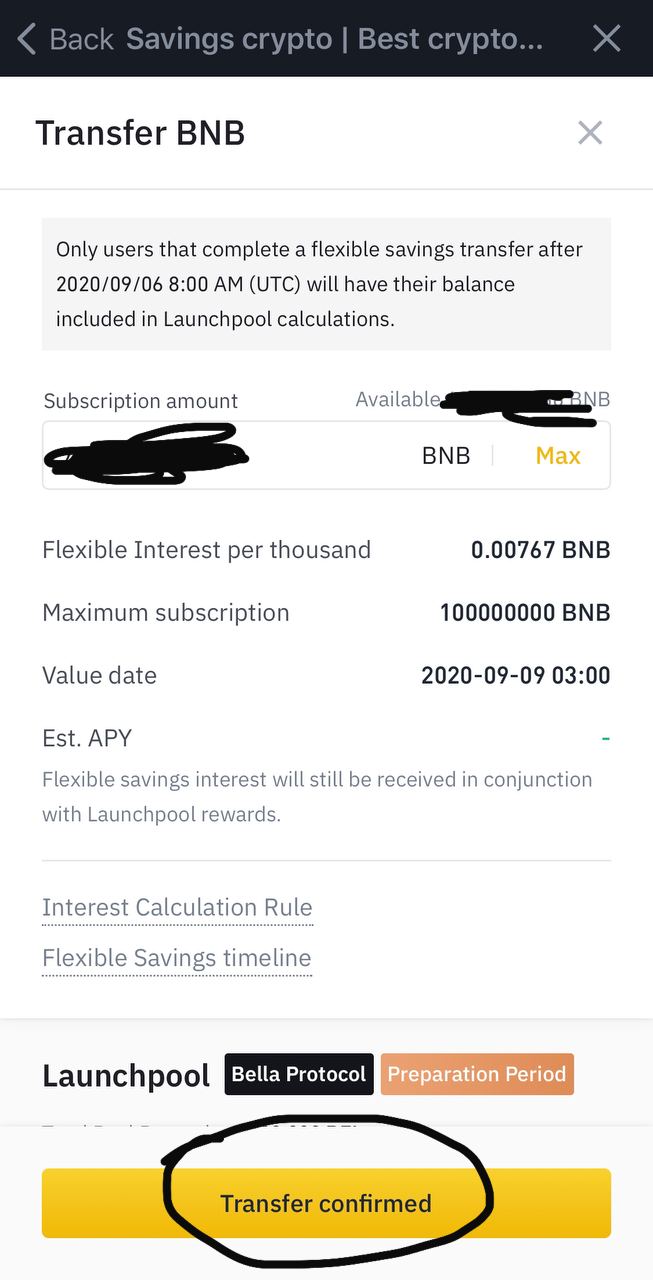Select Max subscription amount
The height and width of the screenshot is (1280, 653).
(x=558, y=455)
